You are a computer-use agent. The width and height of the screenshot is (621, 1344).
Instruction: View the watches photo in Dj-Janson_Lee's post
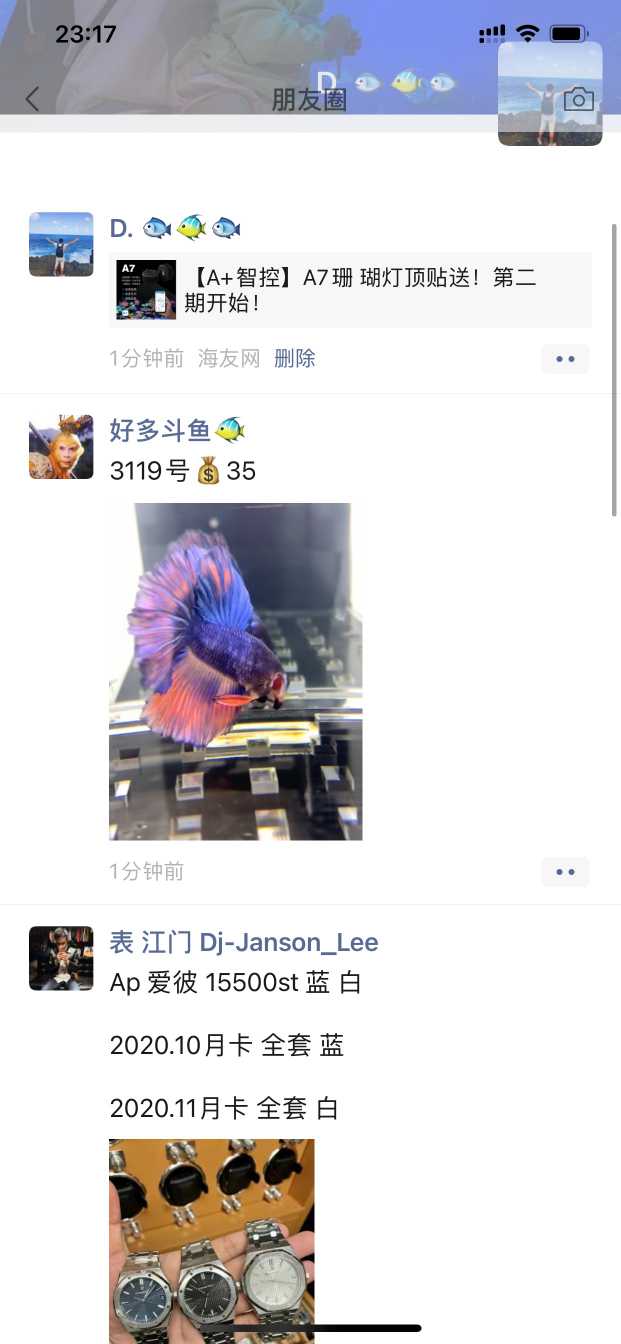(x=211, y=1238)
